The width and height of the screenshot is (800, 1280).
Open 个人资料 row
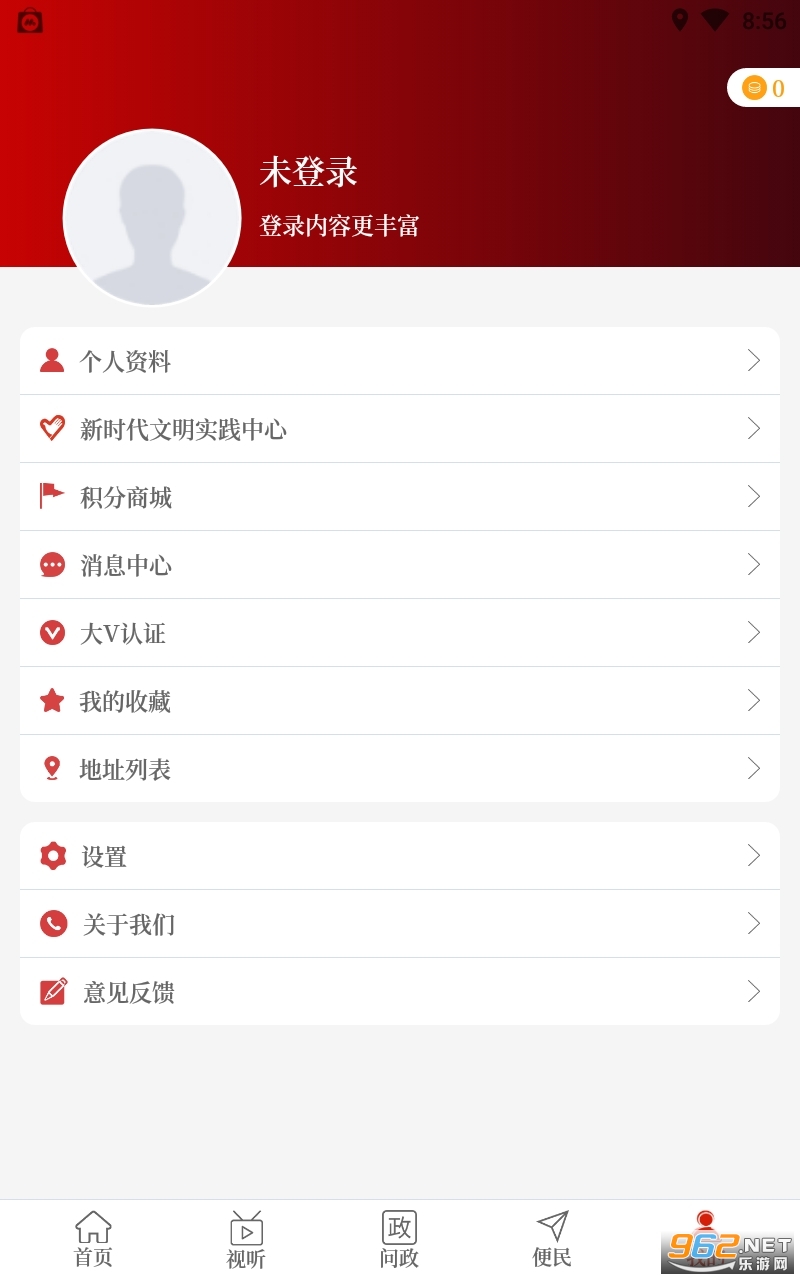click(400, 361)
